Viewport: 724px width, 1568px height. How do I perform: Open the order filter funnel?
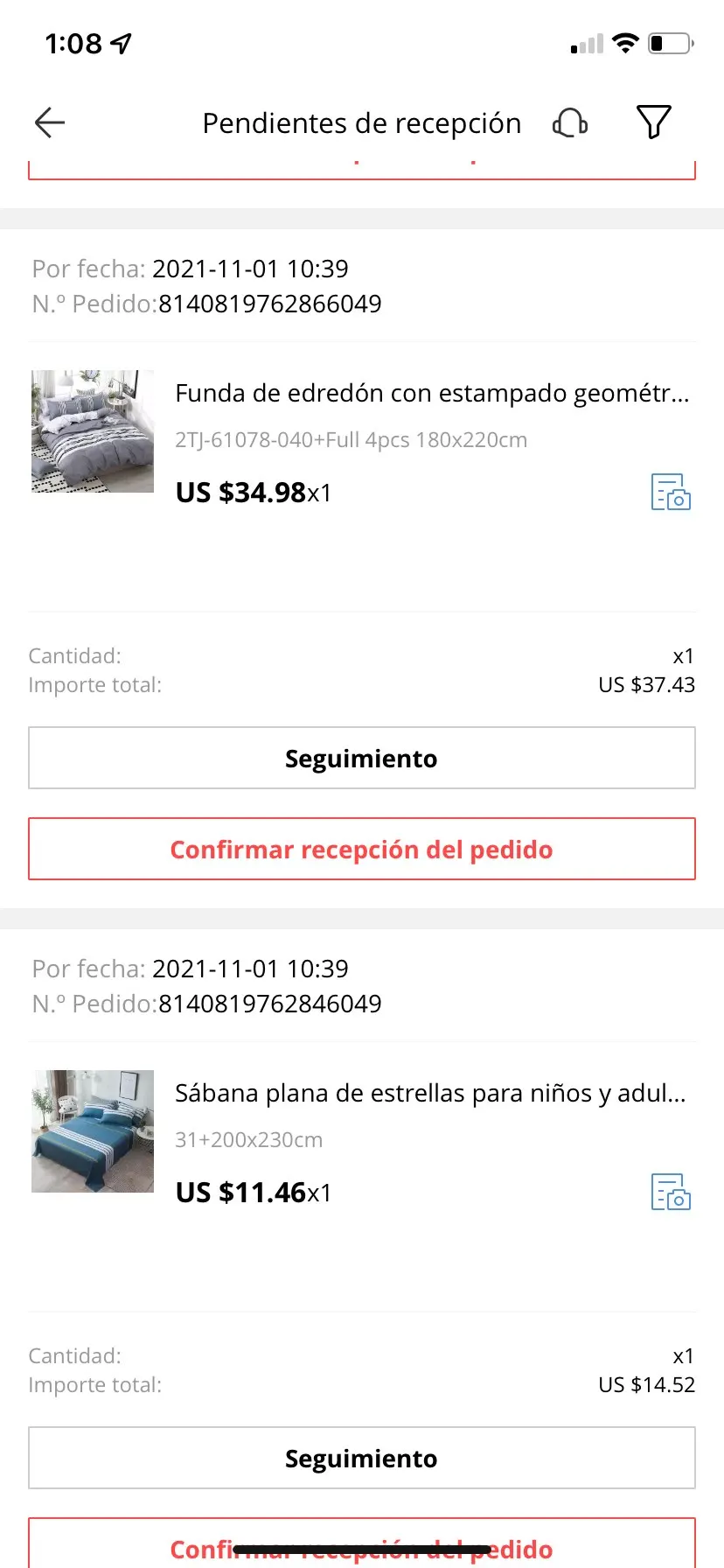653,122
